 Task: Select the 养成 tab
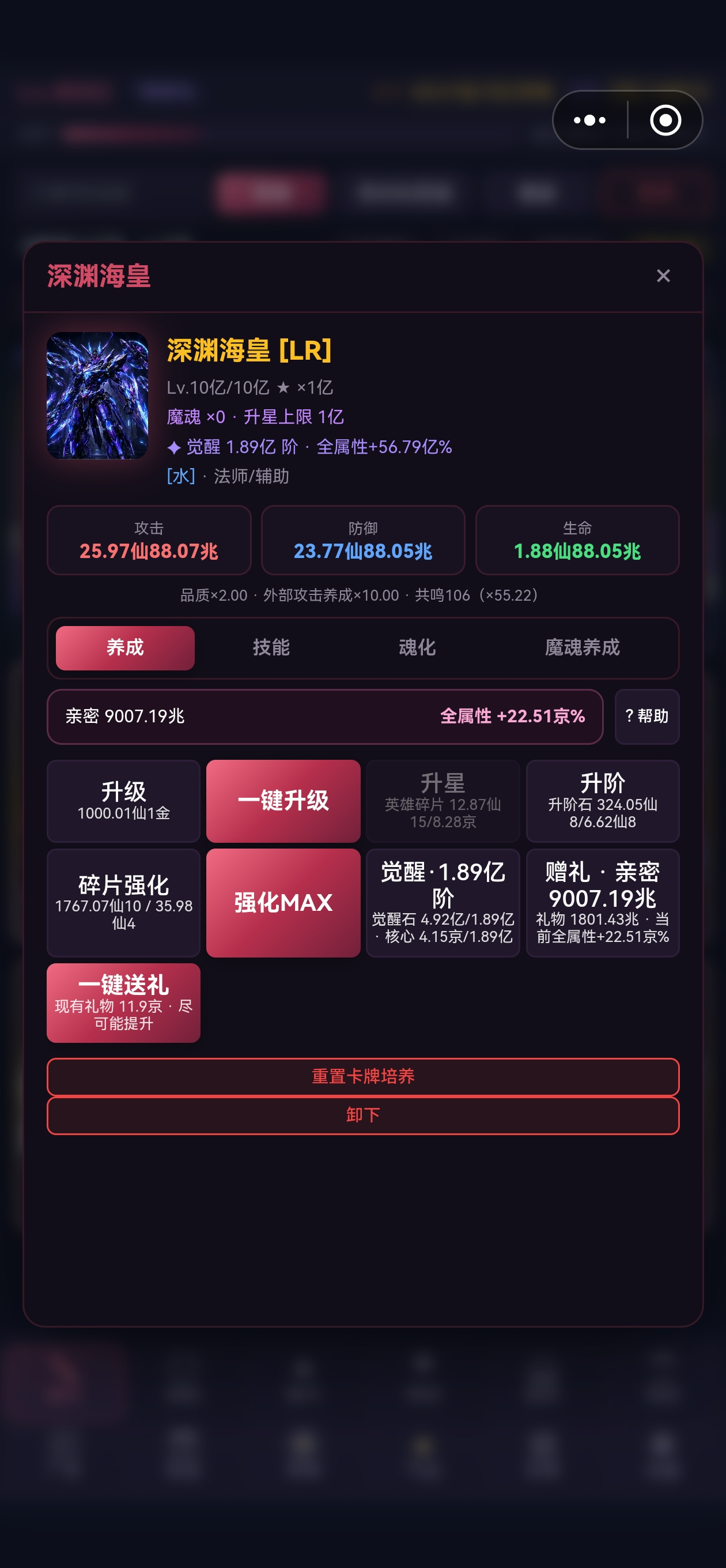click(126, 647)
